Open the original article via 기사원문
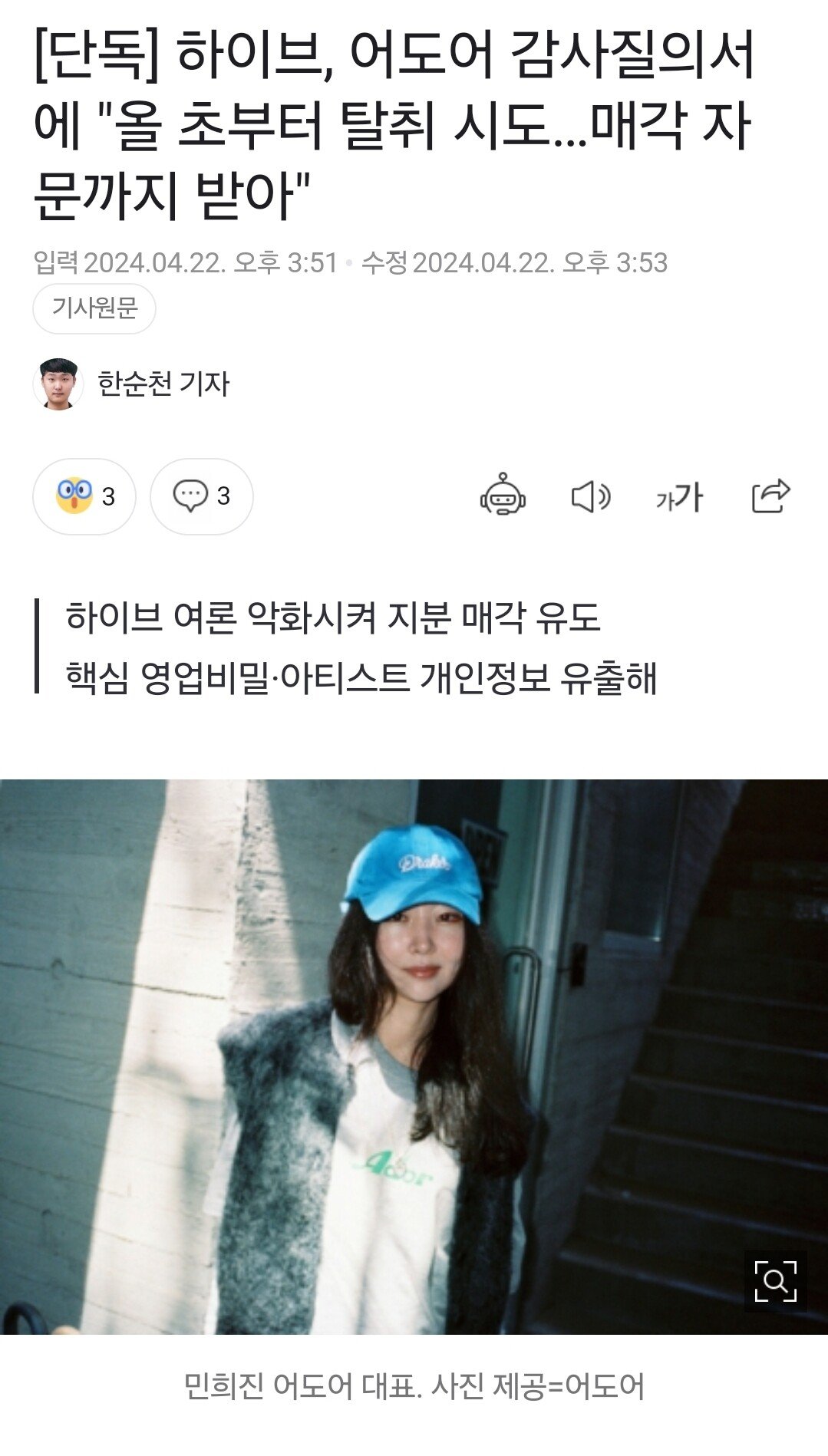The image size is (828, 1456). [x=94, y=308]
